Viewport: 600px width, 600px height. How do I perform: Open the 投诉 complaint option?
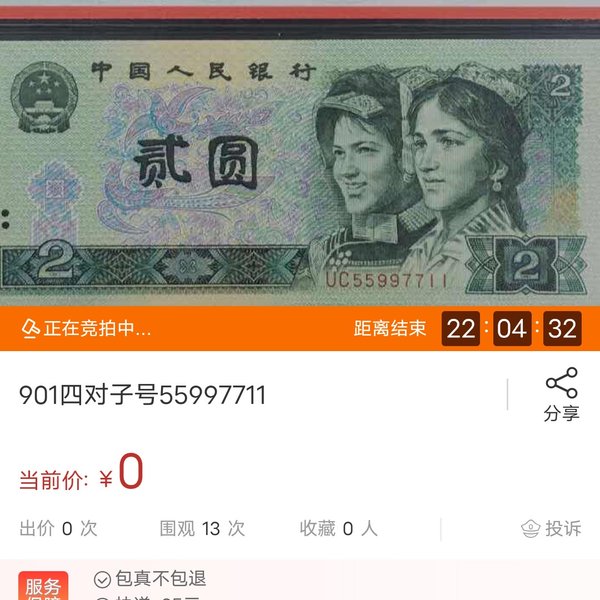pyautogui.click(x=551, y=529)
